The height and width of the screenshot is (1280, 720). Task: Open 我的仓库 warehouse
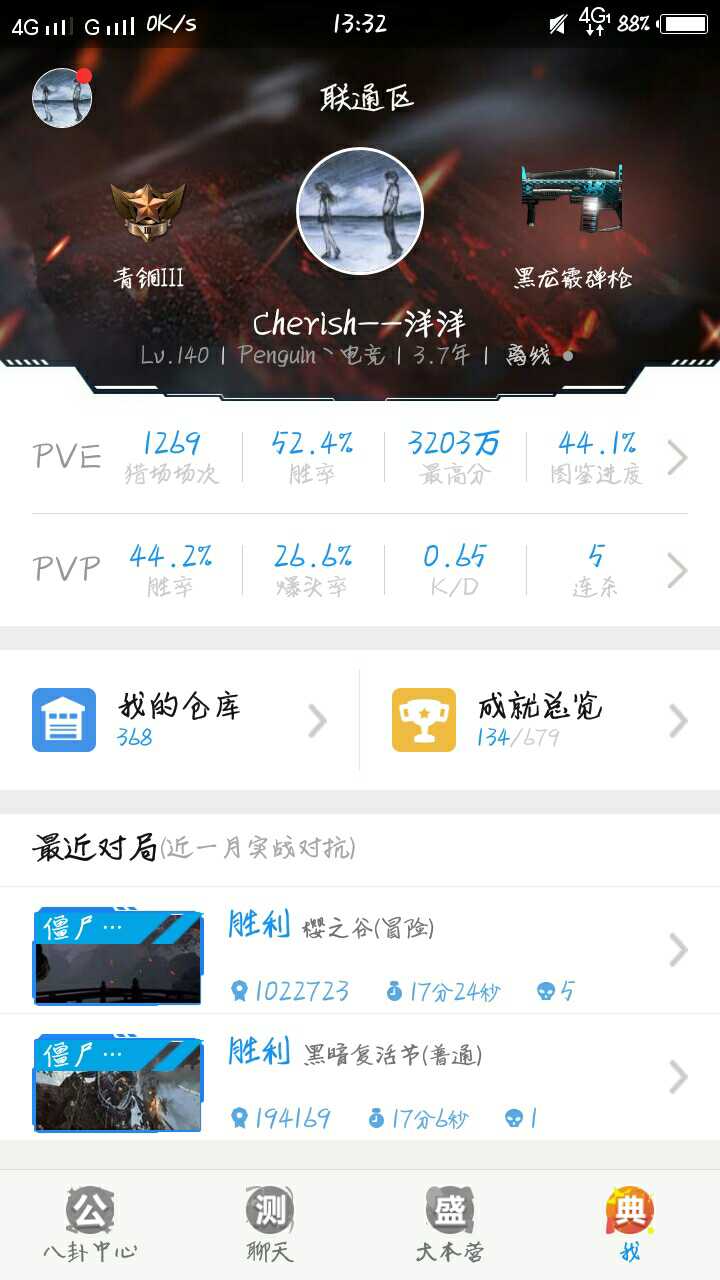[x=180, y=720]
